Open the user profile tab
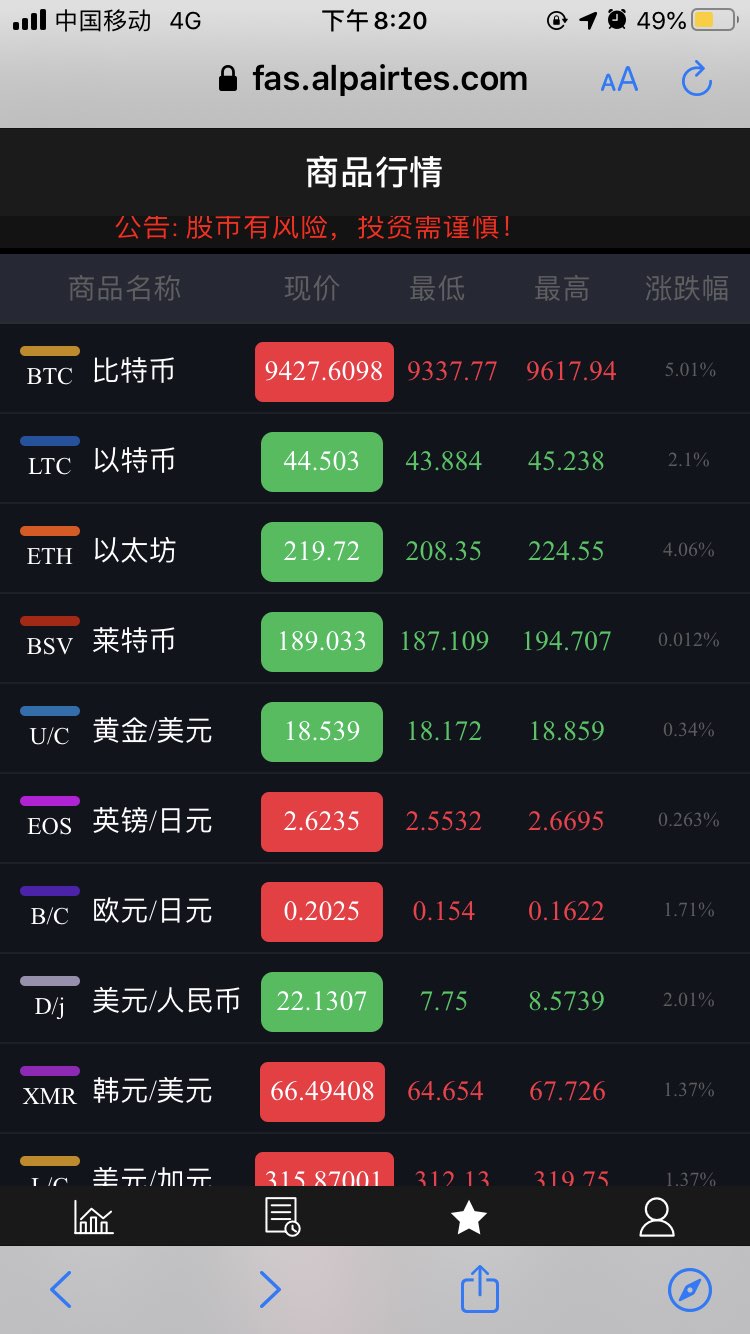 657,1217
